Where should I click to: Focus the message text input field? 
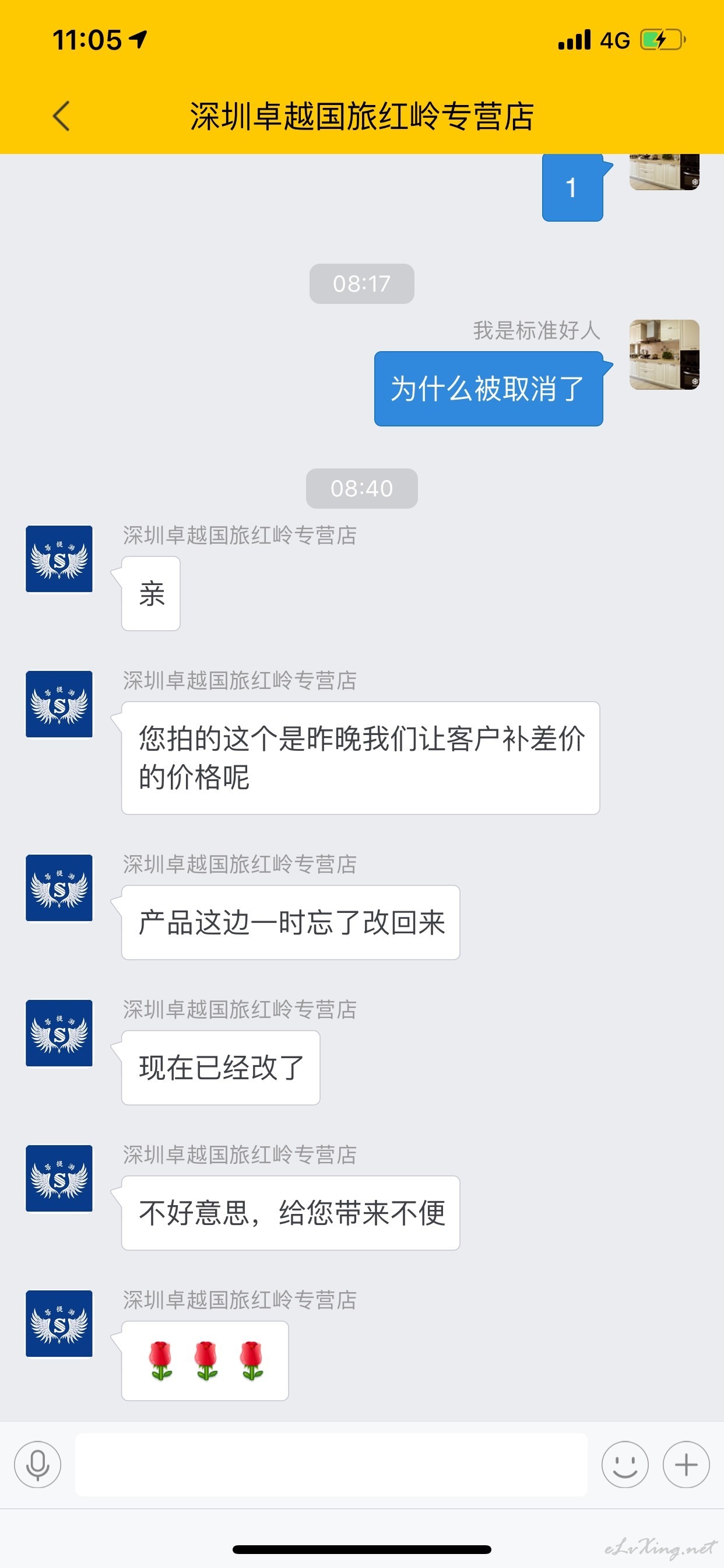[332, 1464]
